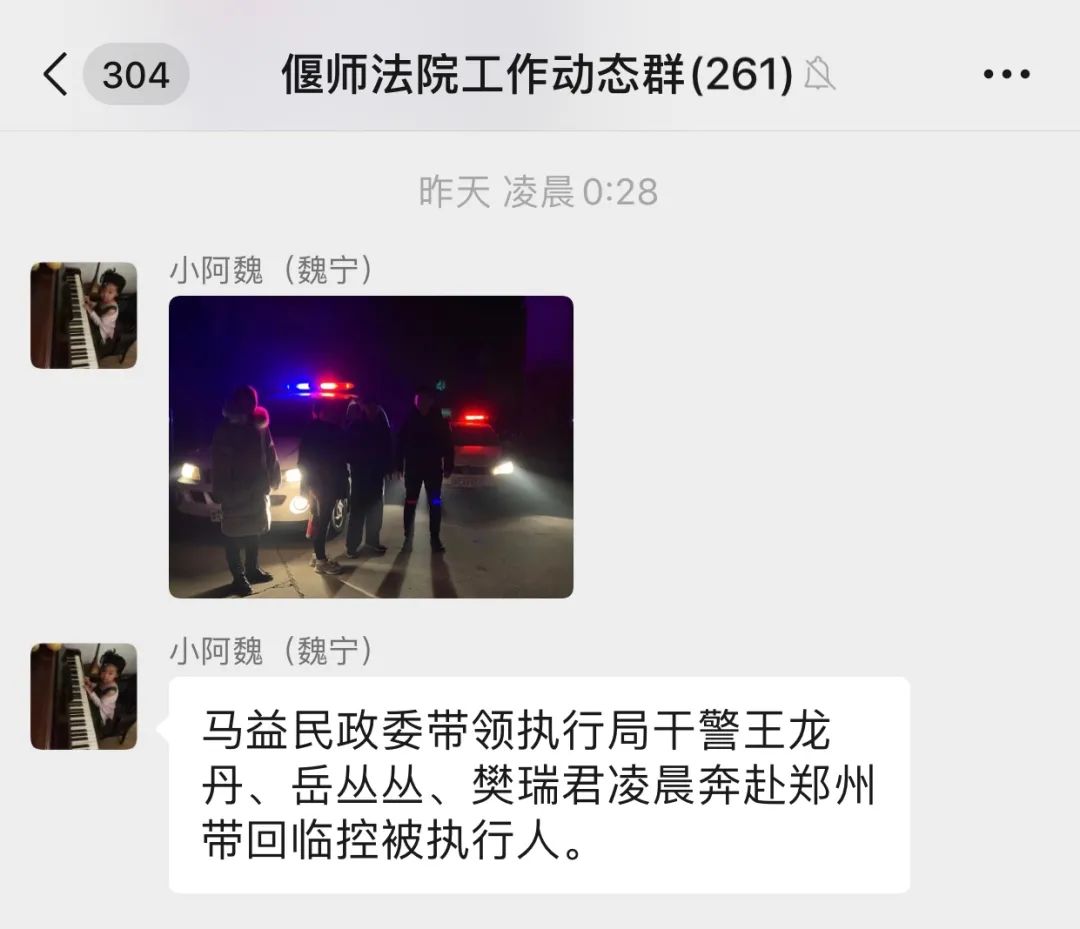Viewport: 1080px width, 929px height.
Task: Open 小阿魏's avatar beside the text message
Action: point(84,696)
